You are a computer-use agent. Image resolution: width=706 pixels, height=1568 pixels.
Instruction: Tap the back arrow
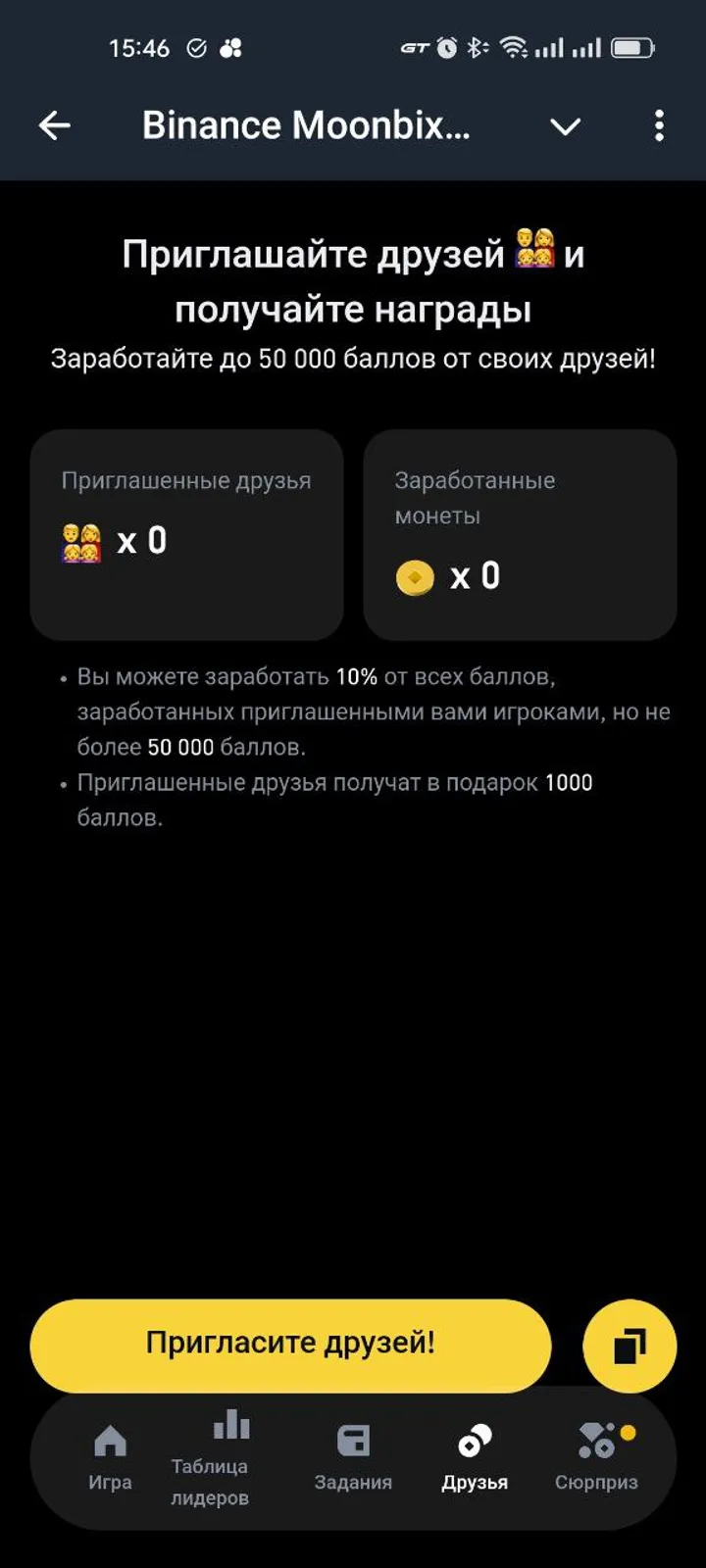(x=54, y=124)
